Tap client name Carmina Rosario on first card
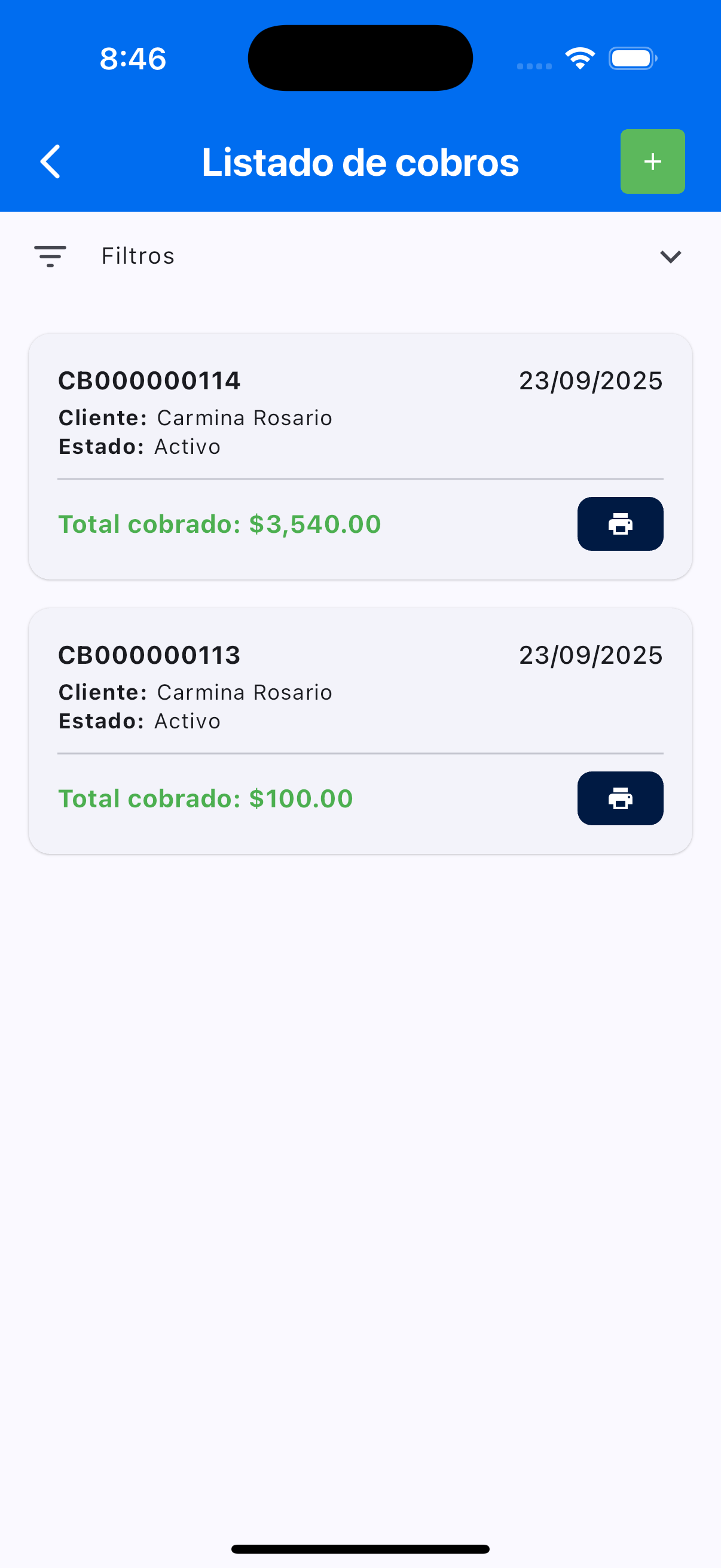This screenshot has width=721, height=1568. click(243, 417)
